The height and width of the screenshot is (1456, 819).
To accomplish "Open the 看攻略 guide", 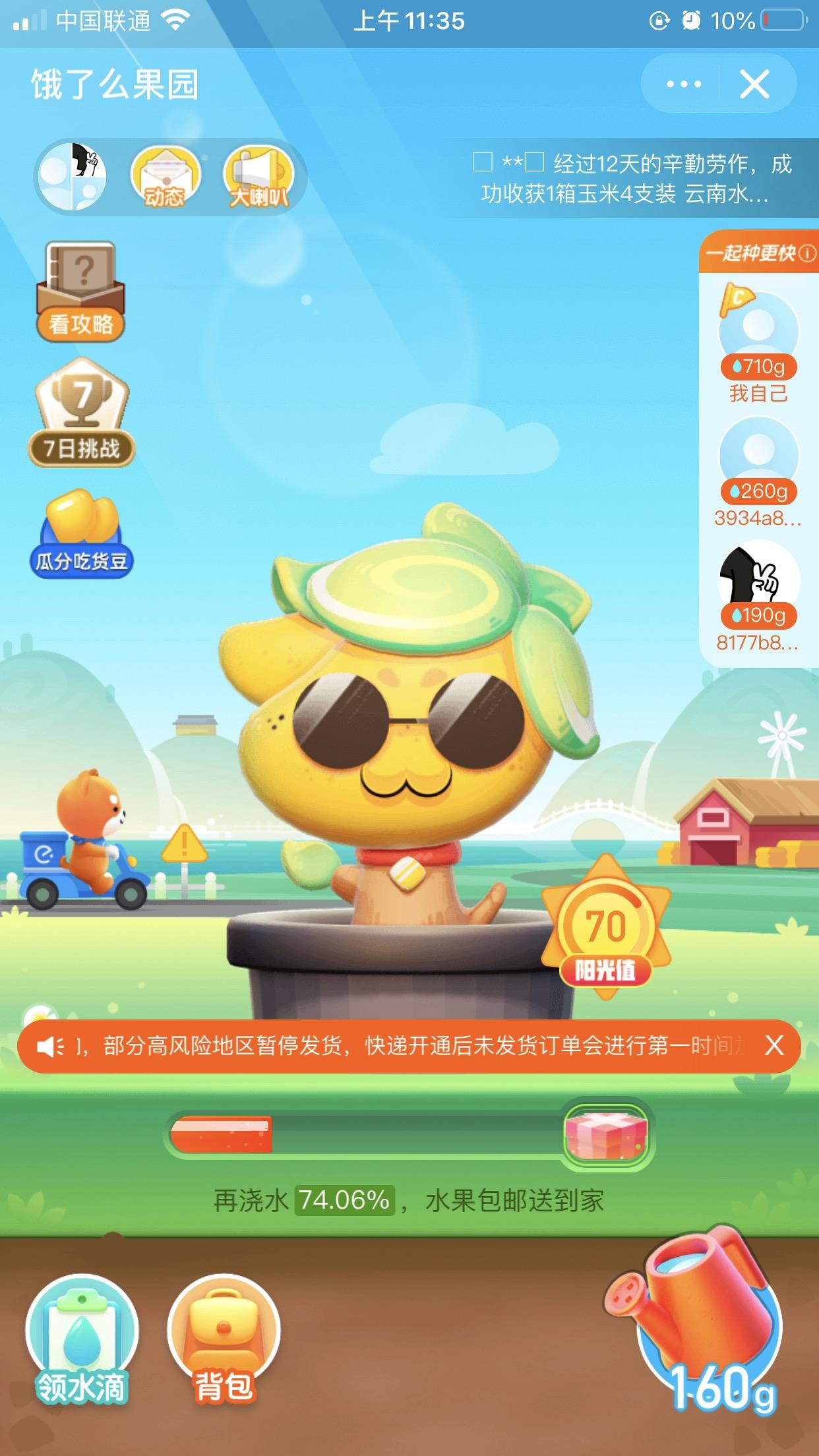I will click(x=80, y=291).
